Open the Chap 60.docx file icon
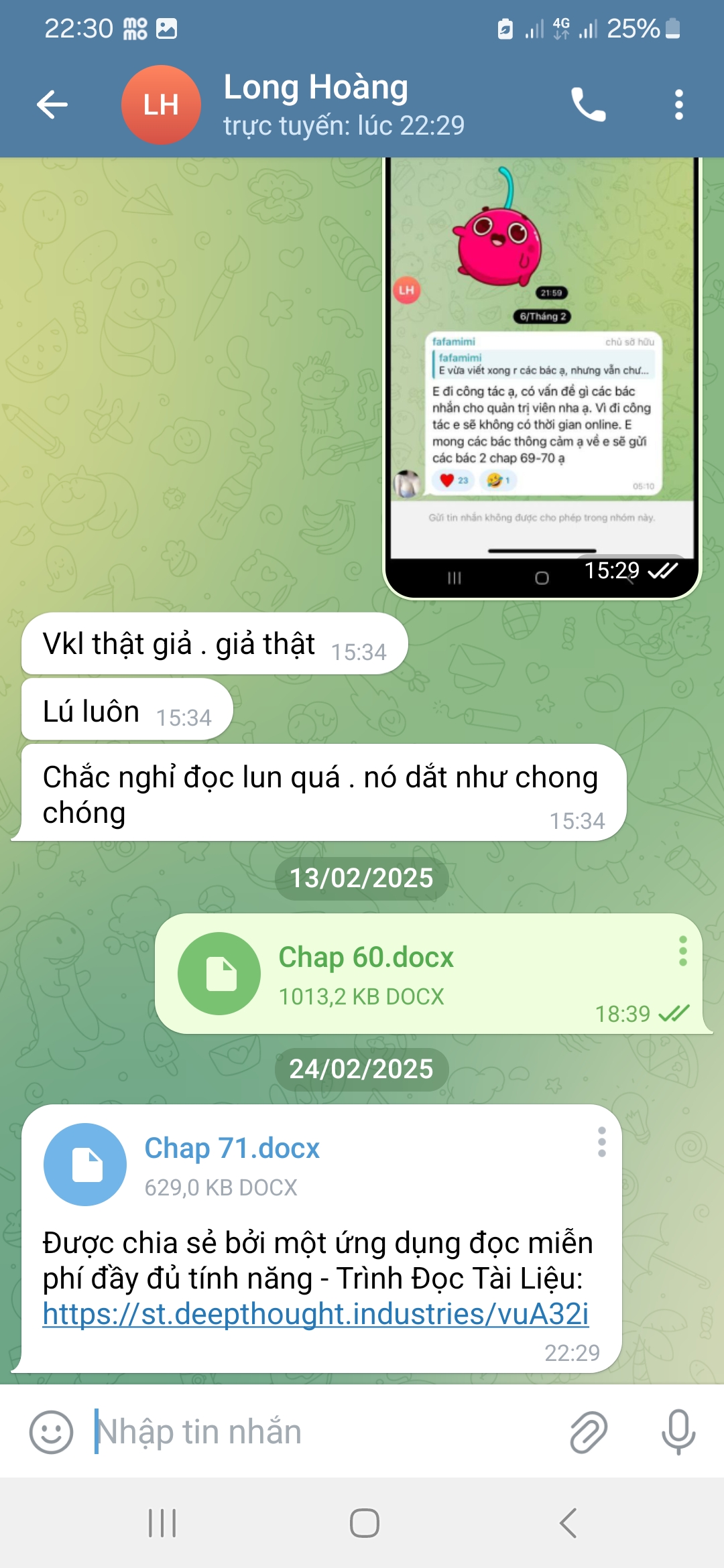Screen dimensions: 724x1568 (219, 974)
